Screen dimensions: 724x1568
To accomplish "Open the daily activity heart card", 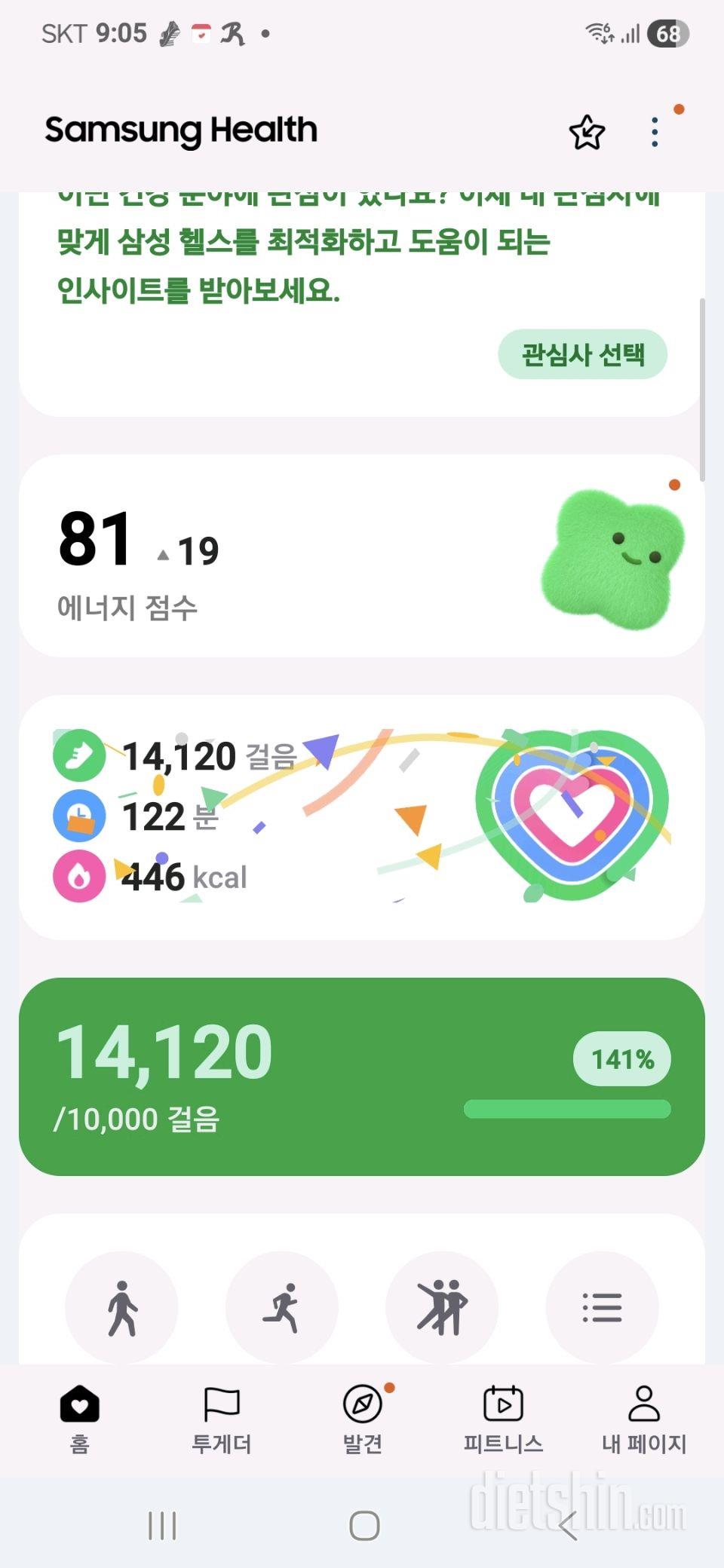I will point(362,816).
